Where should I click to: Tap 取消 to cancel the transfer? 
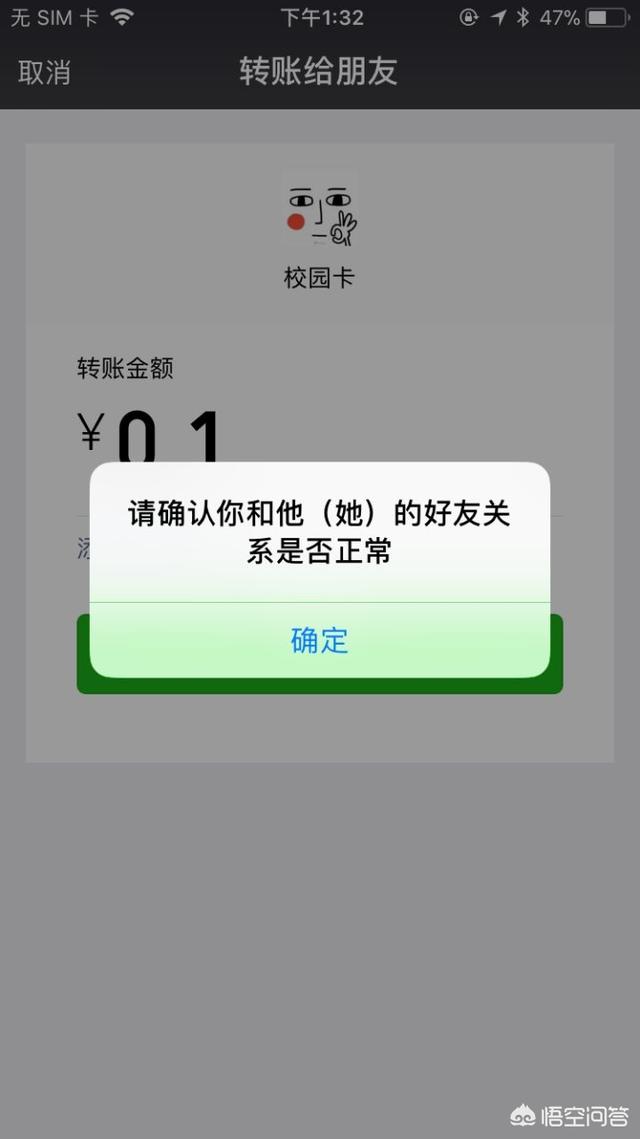coord(44,72)
